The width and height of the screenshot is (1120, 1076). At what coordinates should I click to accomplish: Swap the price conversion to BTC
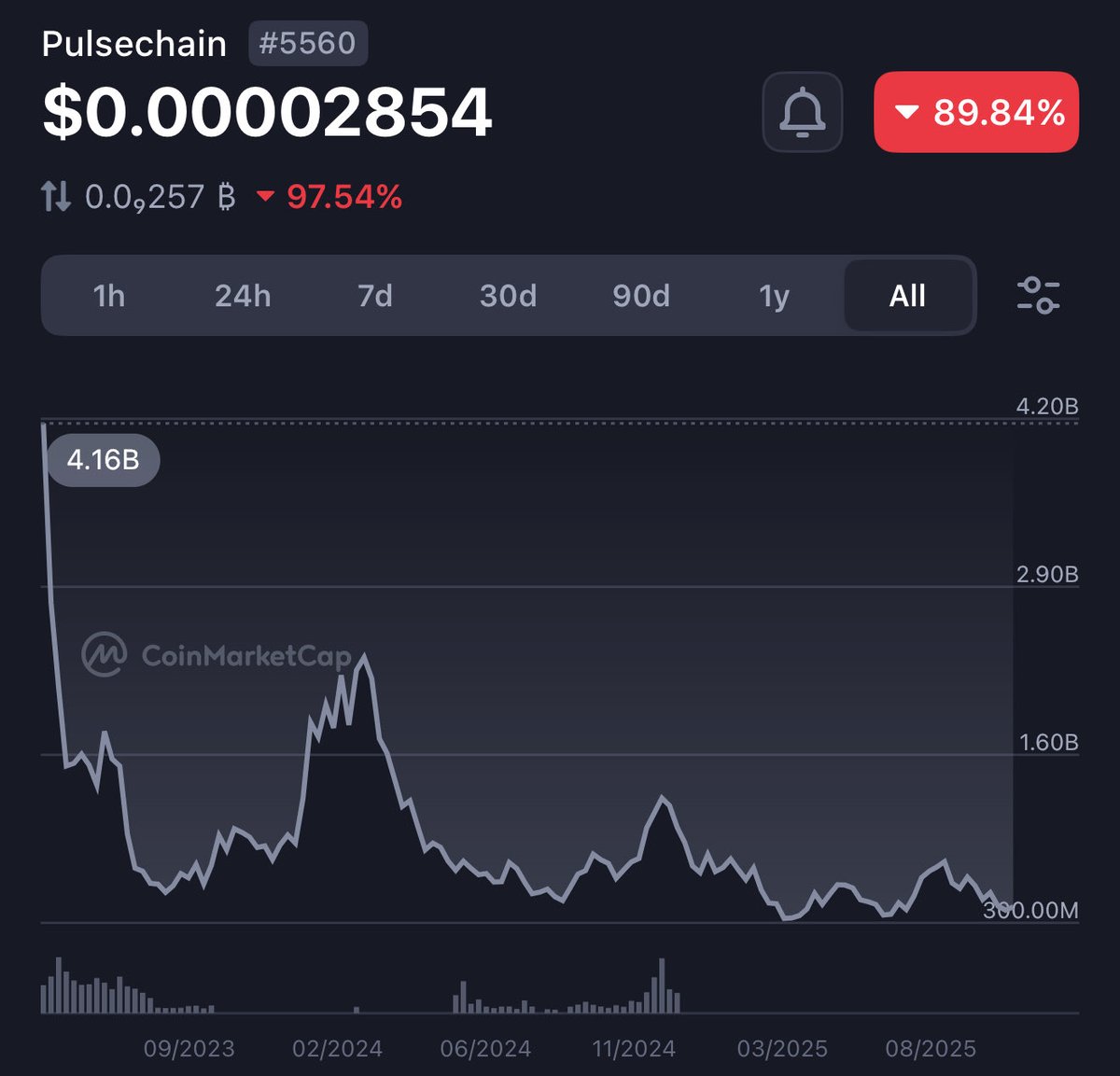click(56, 197)
